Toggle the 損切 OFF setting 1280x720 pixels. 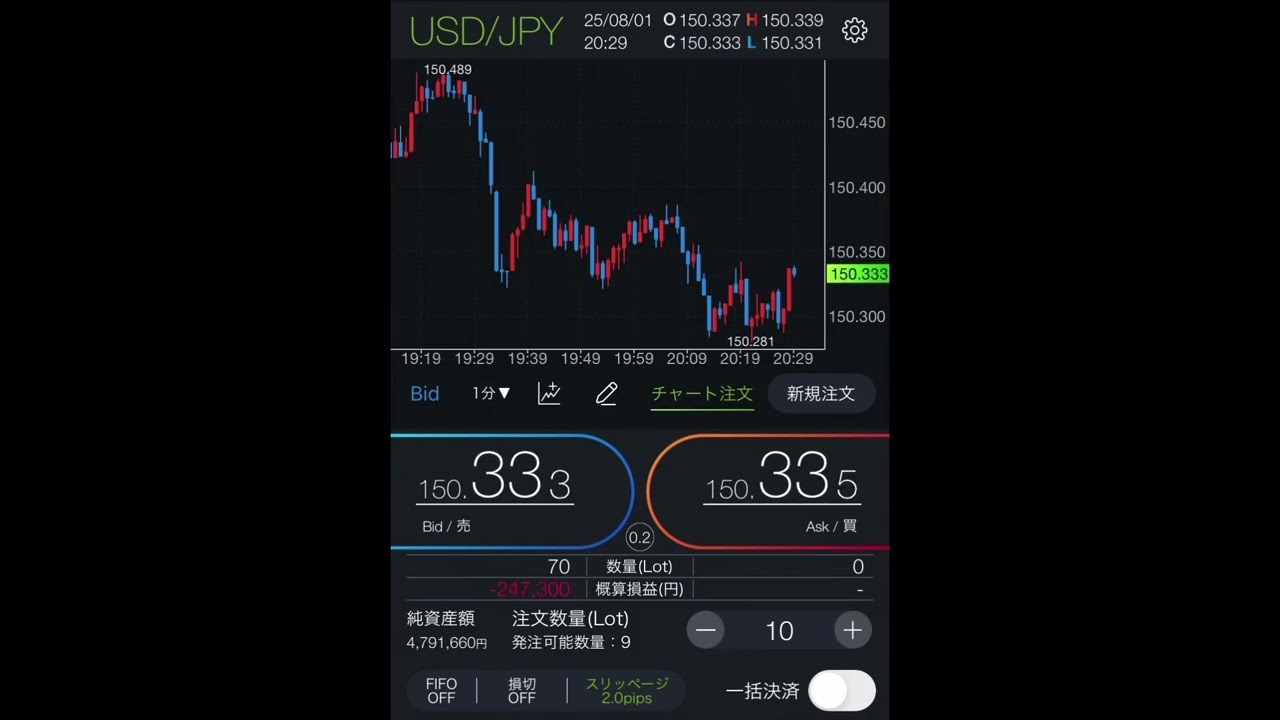click(522, 691)
